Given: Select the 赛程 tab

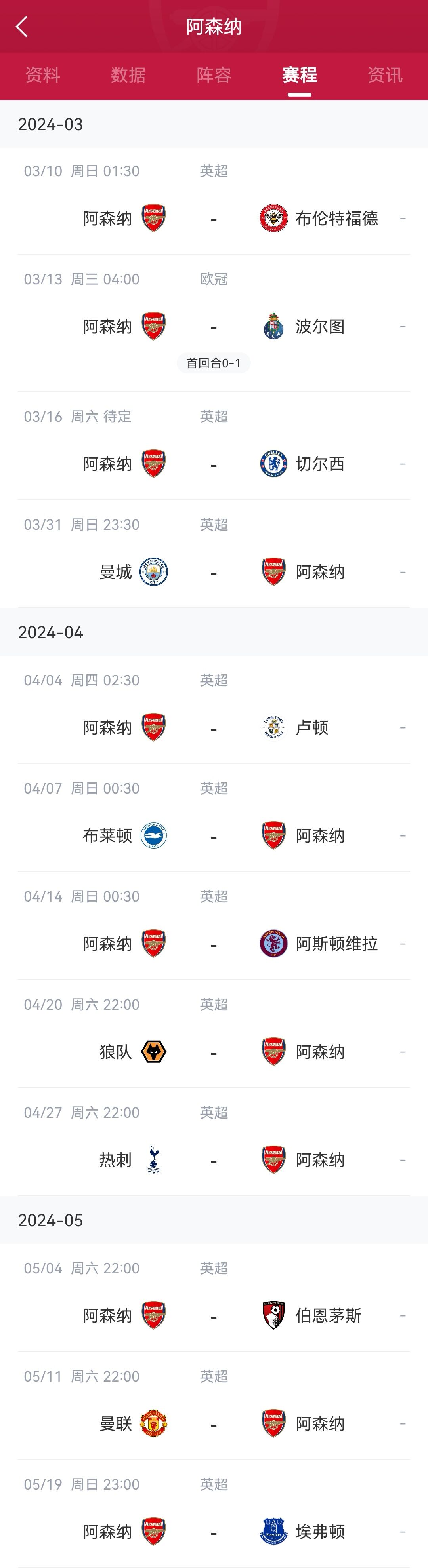Looking at the screenshot, I should coord(299,75).
